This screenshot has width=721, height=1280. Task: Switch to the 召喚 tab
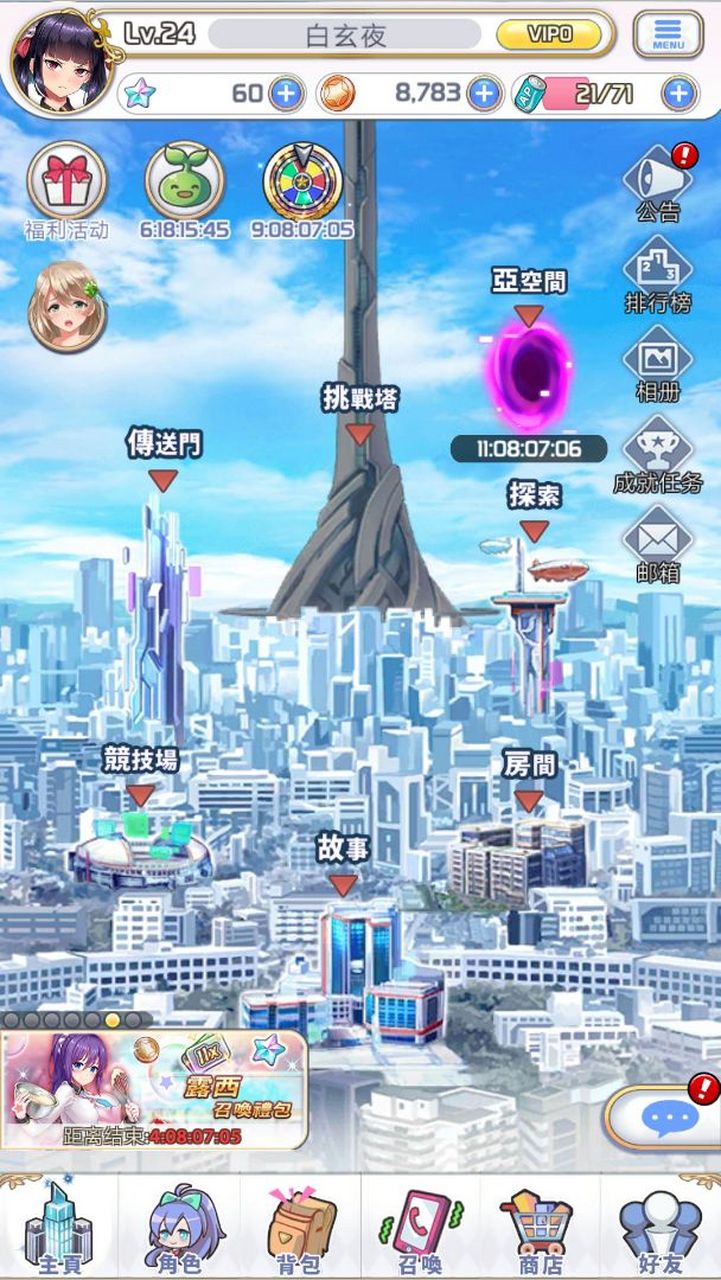pyautogui.click(x=420, y=1228)
